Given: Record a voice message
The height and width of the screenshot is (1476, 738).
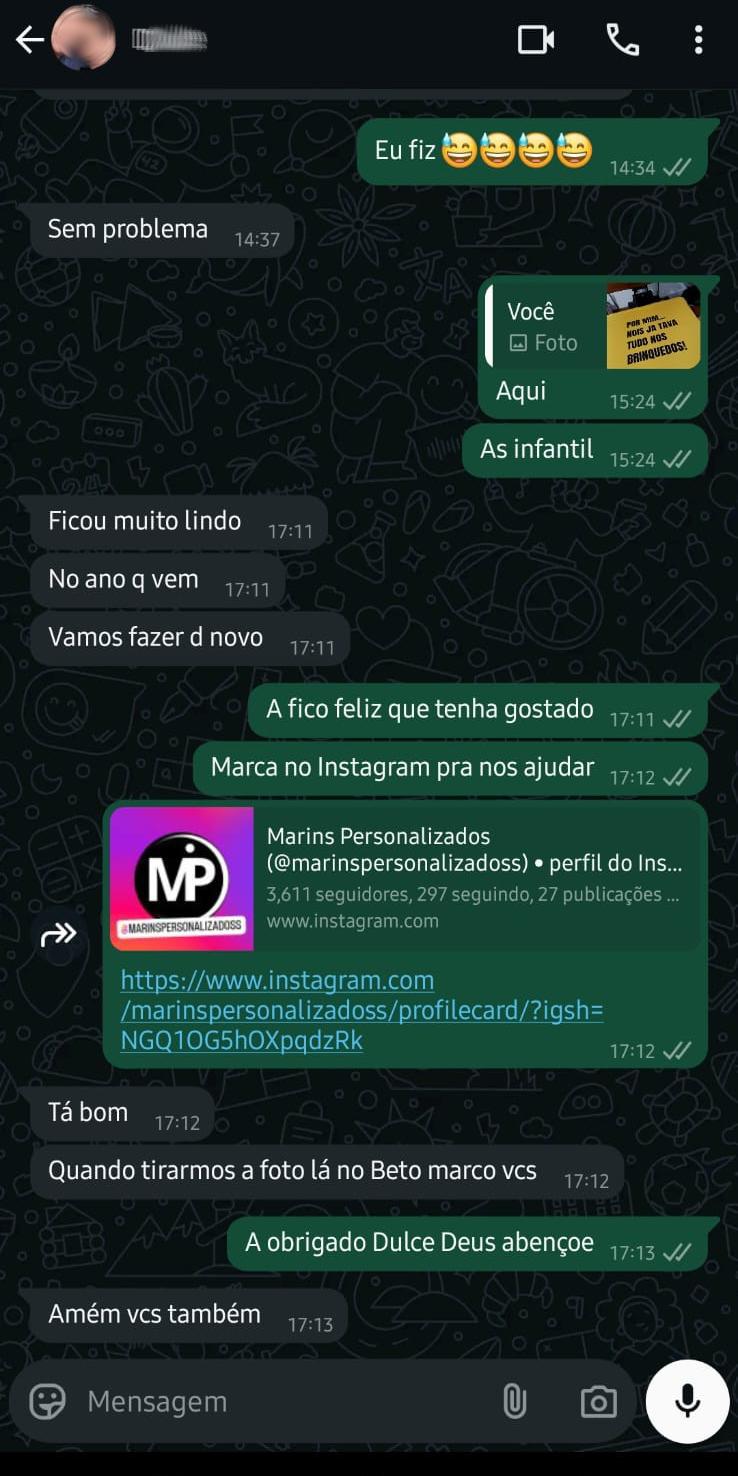Looking at the screenshot, I should (687, 1401).
